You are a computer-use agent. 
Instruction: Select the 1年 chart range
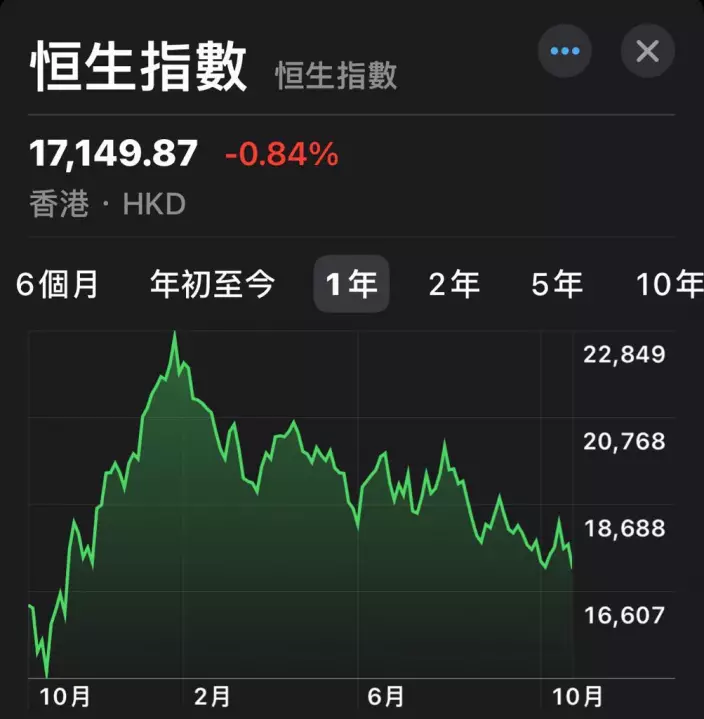point(351,285)
